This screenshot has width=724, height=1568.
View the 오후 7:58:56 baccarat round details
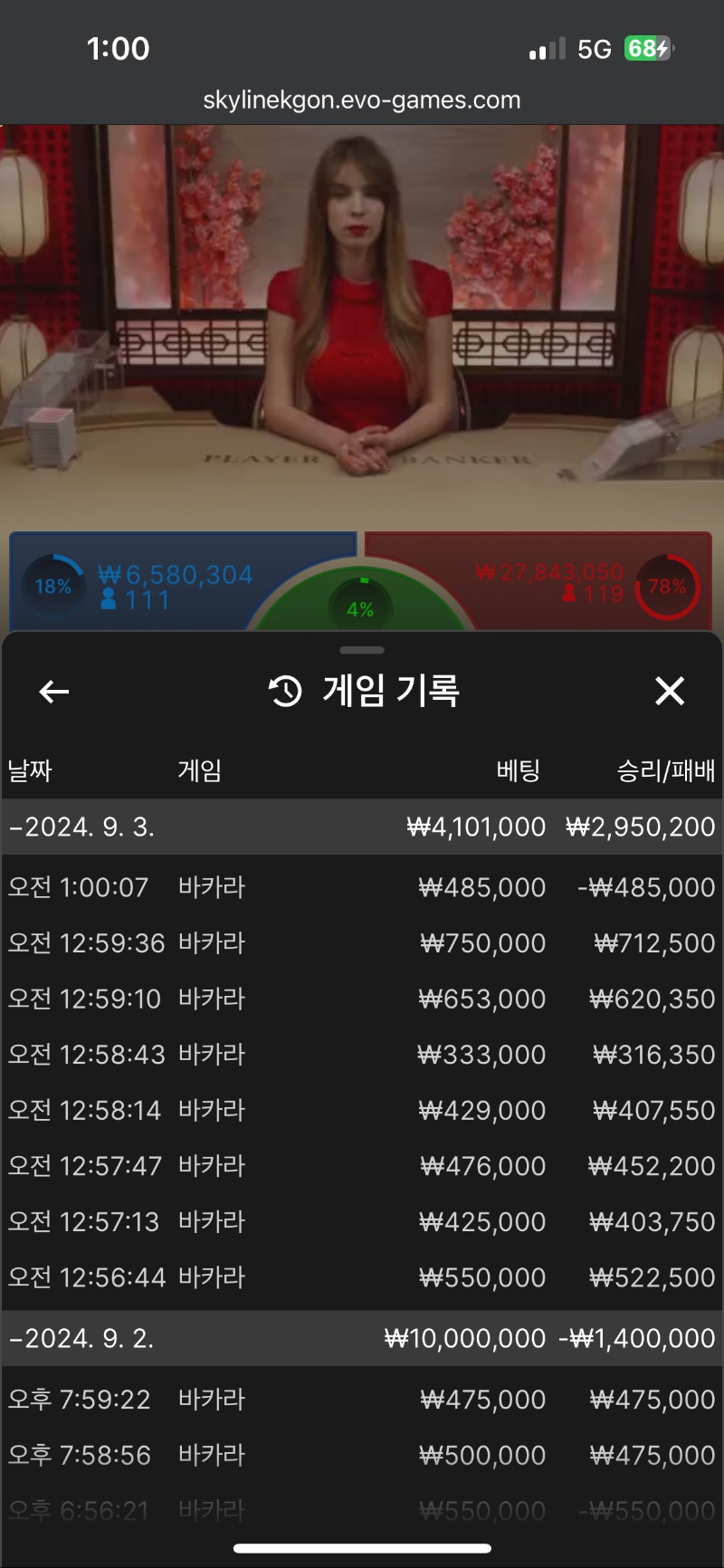(x=362, y=1455)
